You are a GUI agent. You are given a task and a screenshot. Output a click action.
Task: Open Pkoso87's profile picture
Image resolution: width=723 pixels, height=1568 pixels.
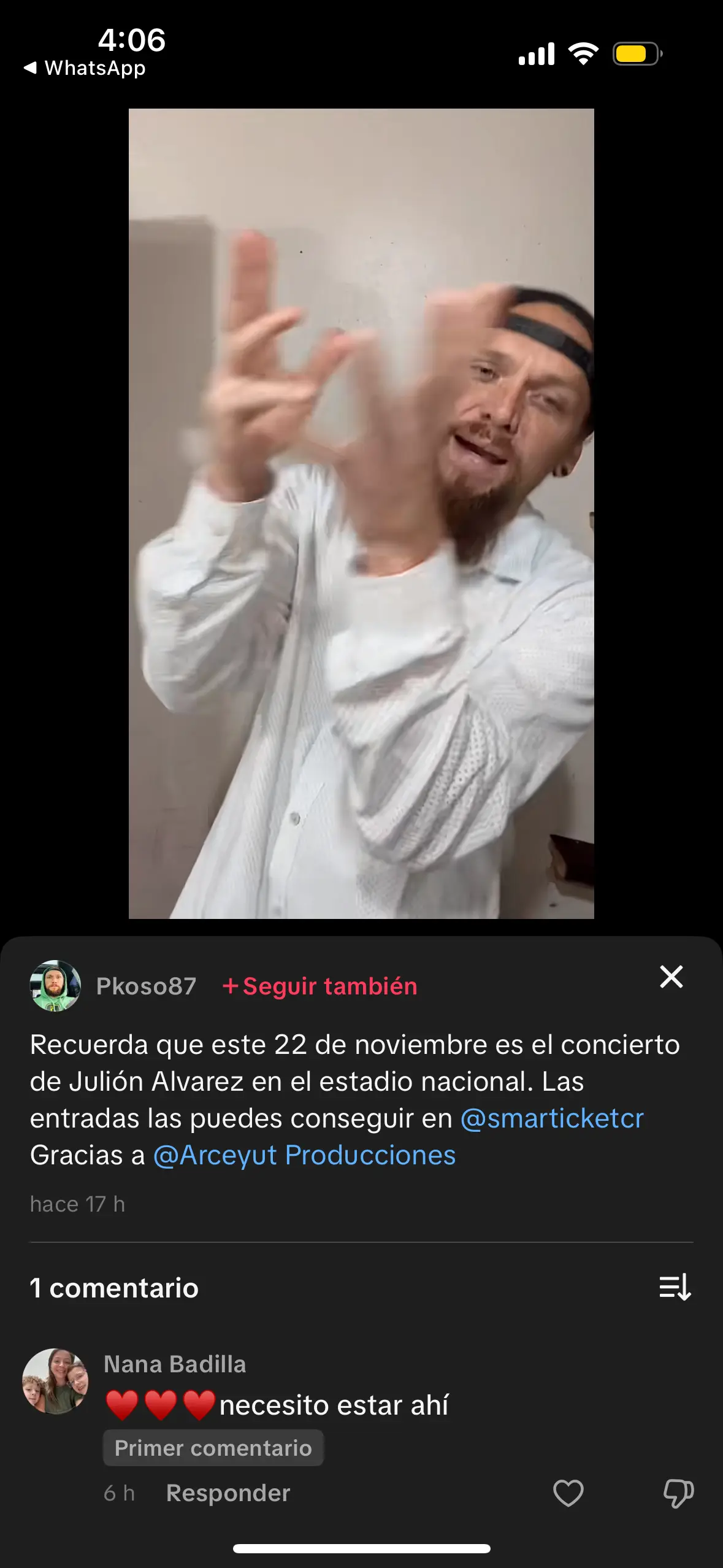pos(55,986)
